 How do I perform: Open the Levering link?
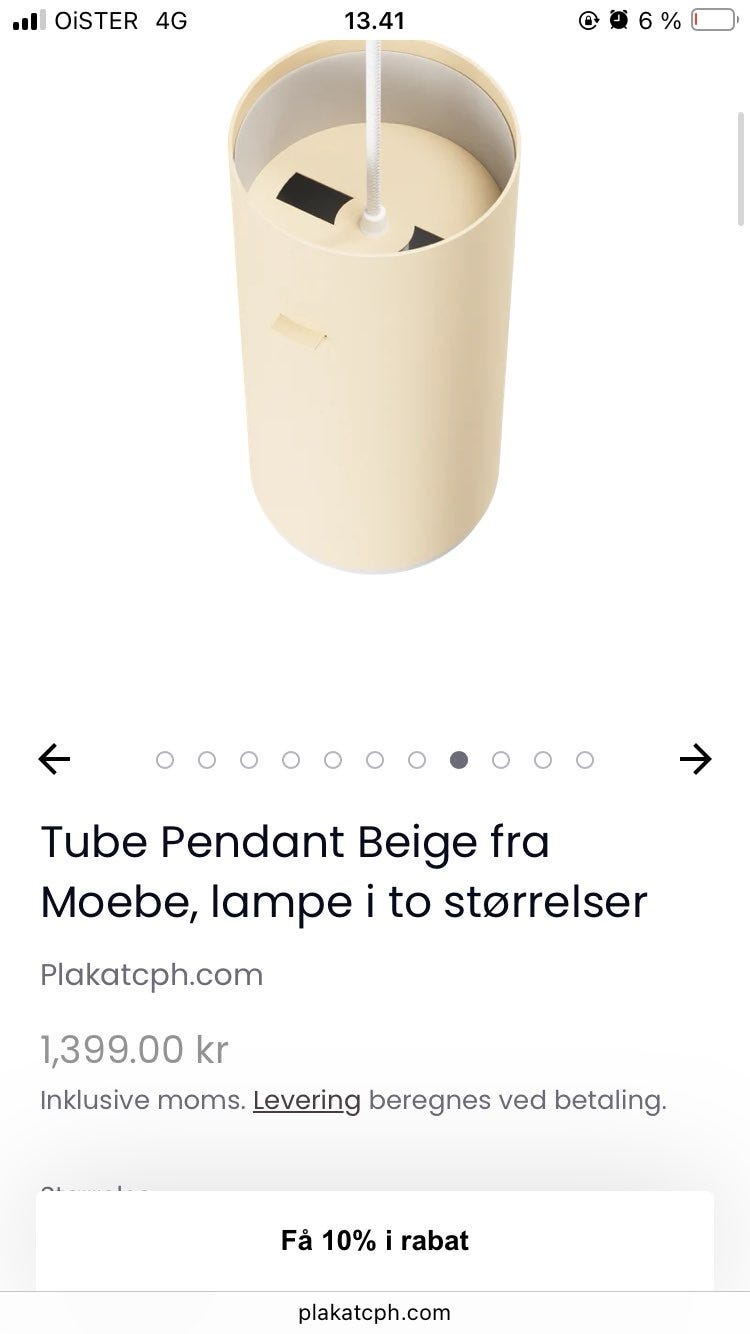306,1100
